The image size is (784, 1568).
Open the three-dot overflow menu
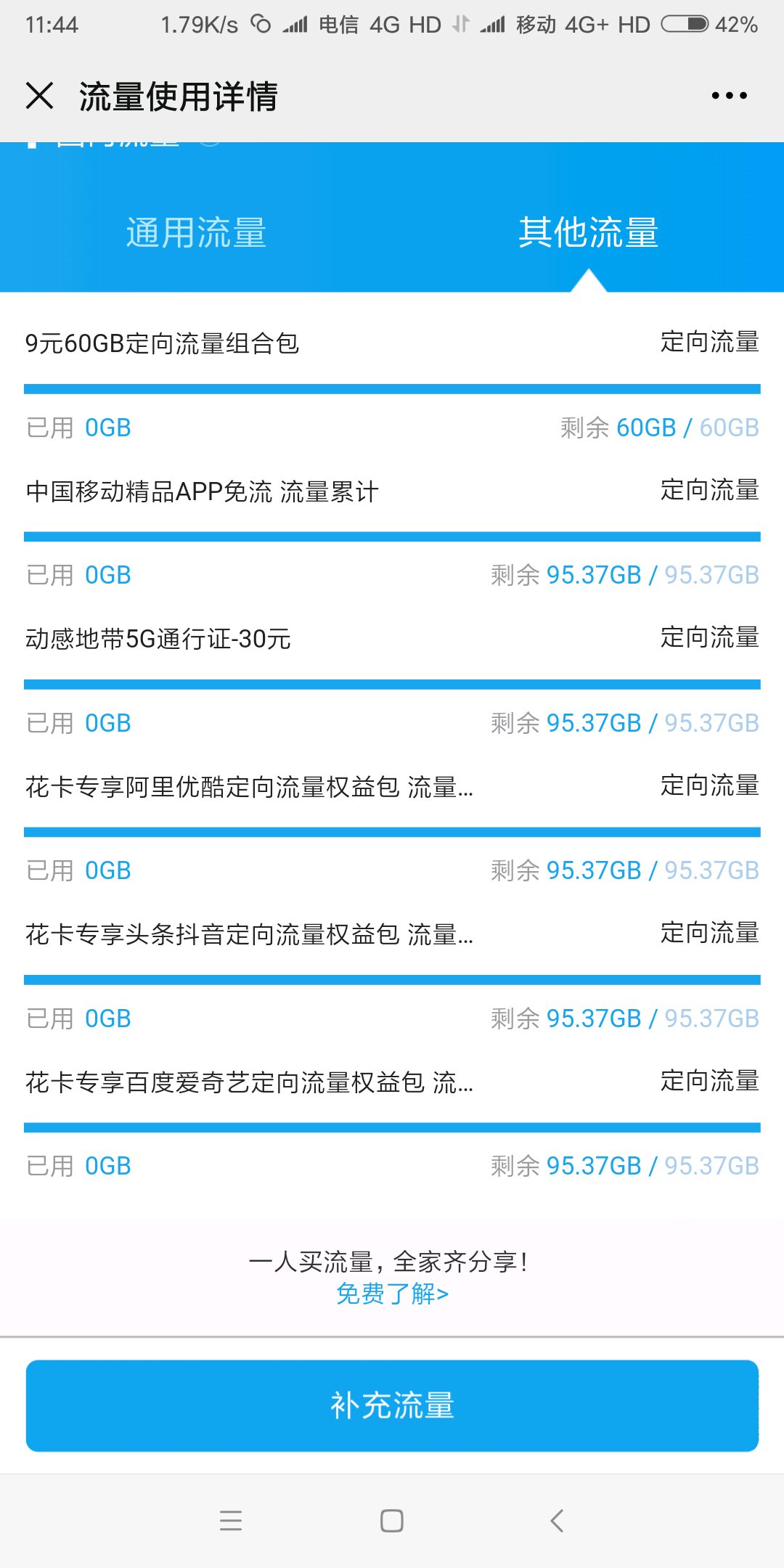click(x=729, y=96)
